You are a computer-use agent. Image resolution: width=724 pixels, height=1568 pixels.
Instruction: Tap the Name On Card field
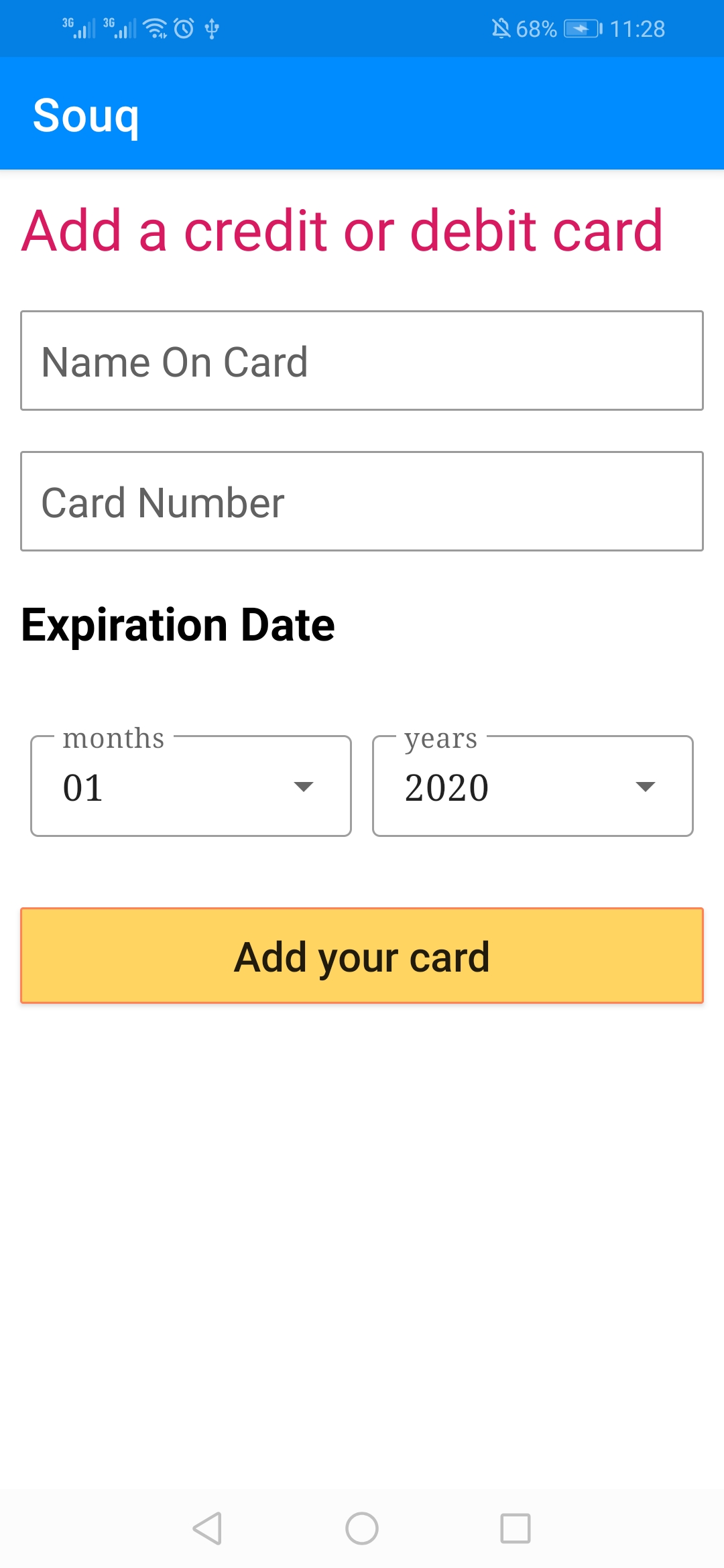coord(362,361)
